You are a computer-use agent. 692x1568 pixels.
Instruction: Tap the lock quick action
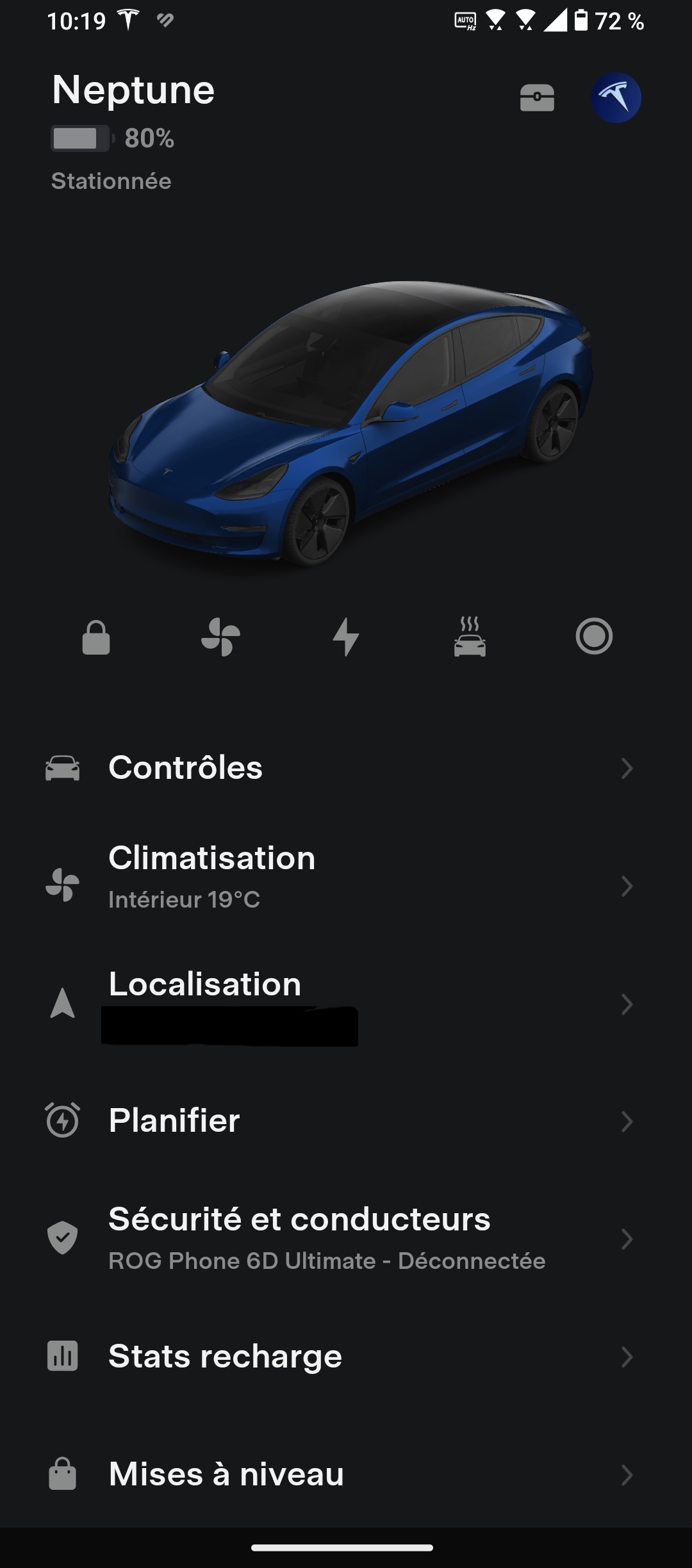[x=96, y=637]
